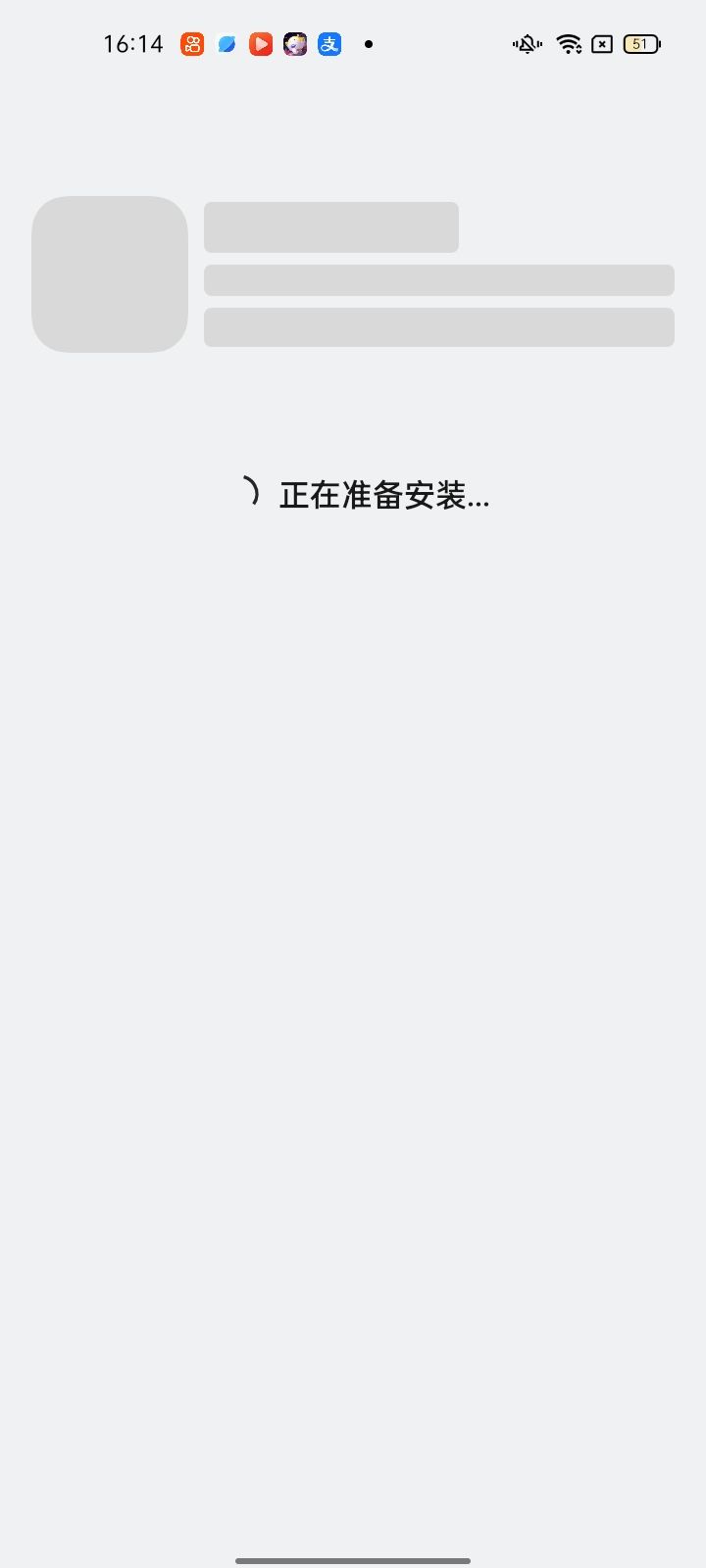Tap the small dot notification indicator

click(x=369, y=43)
